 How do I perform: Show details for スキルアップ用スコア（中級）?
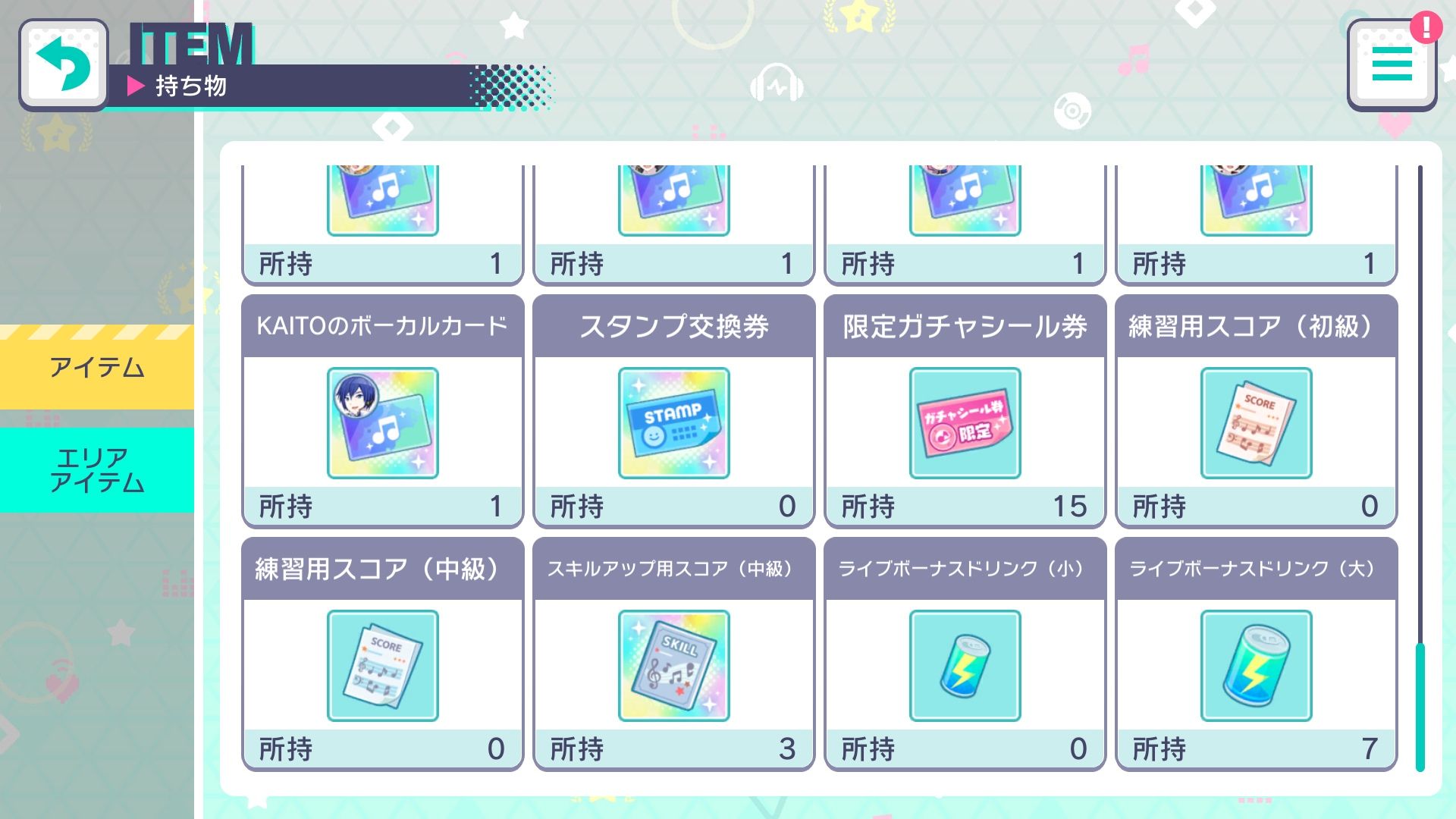[x=673, y=666]
